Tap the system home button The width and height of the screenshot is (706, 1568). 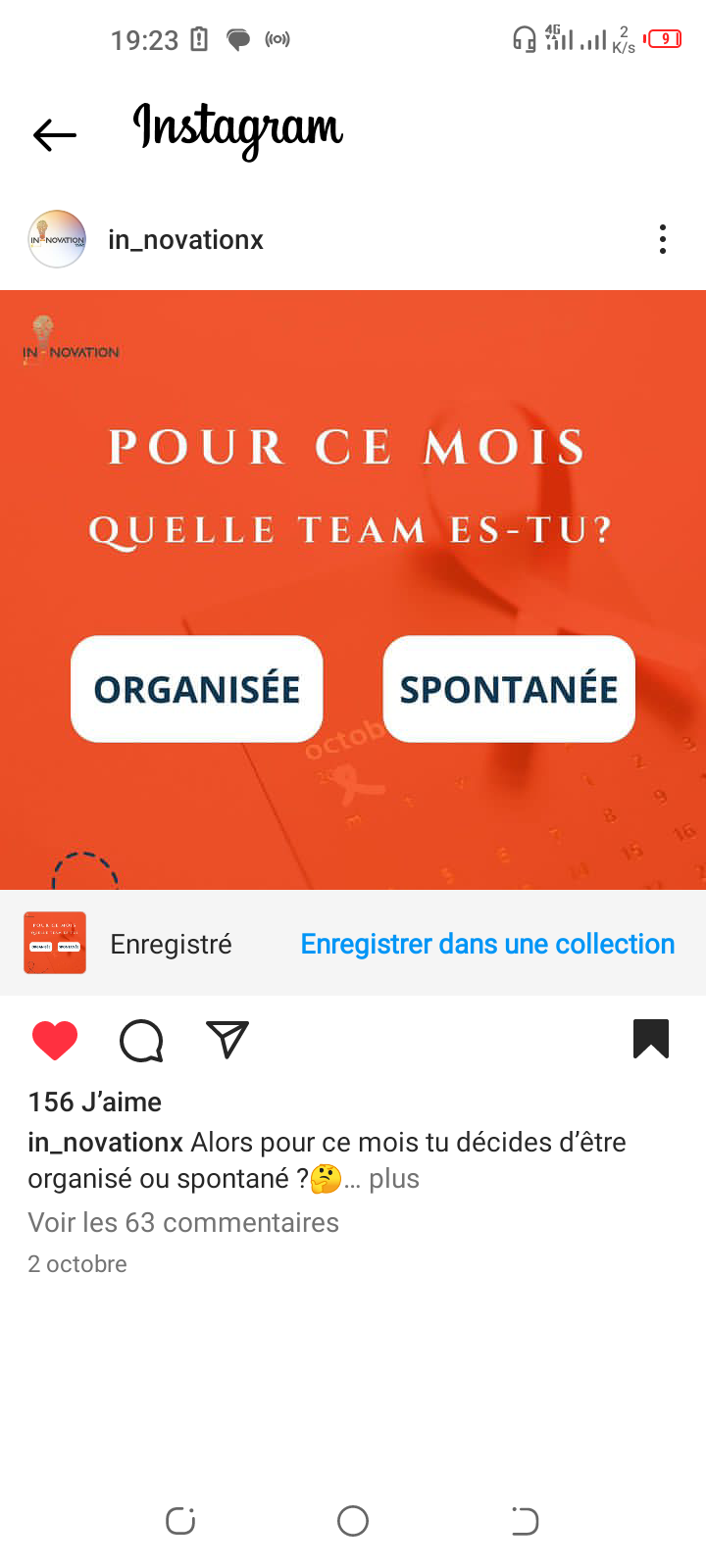coord(353,1521)
